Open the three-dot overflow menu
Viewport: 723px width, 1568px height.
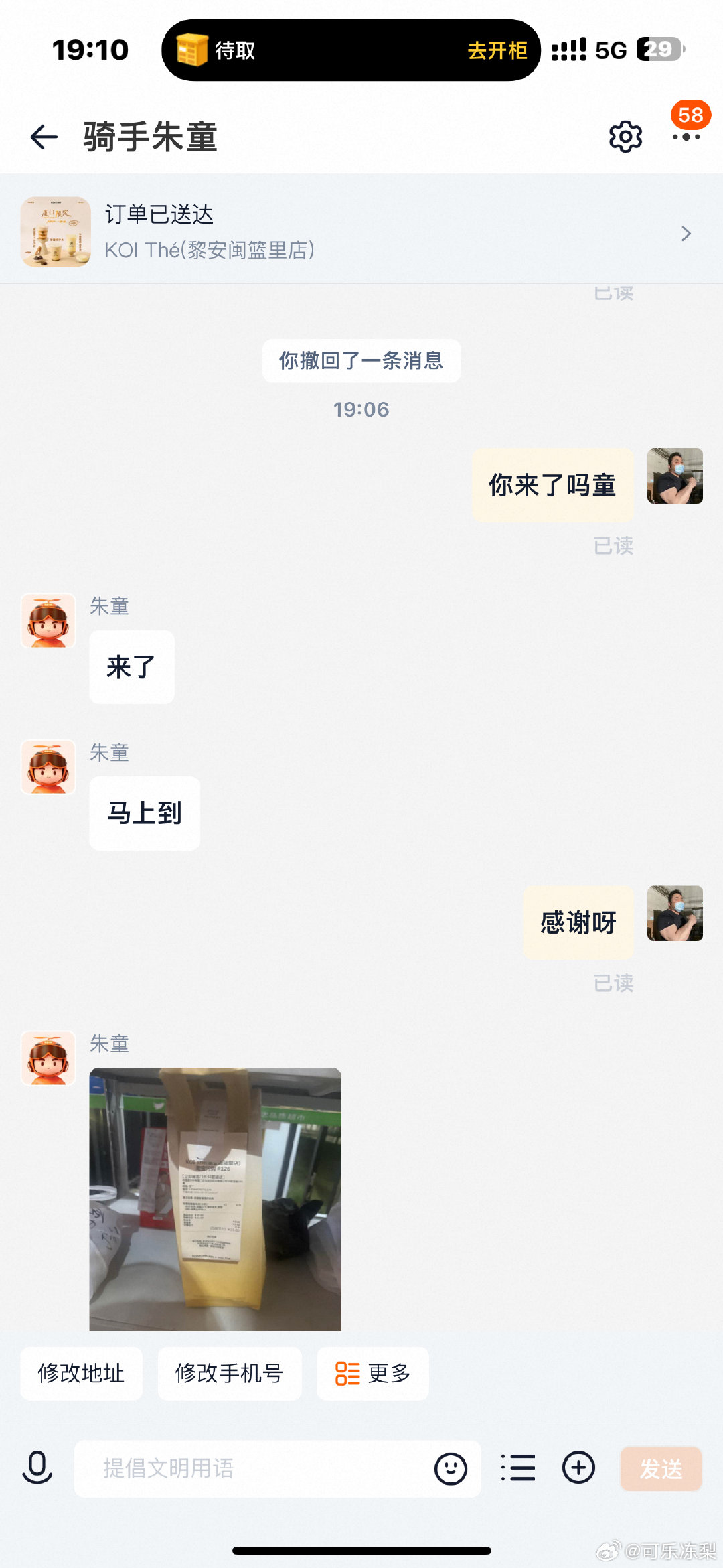(x=686, y=137)
